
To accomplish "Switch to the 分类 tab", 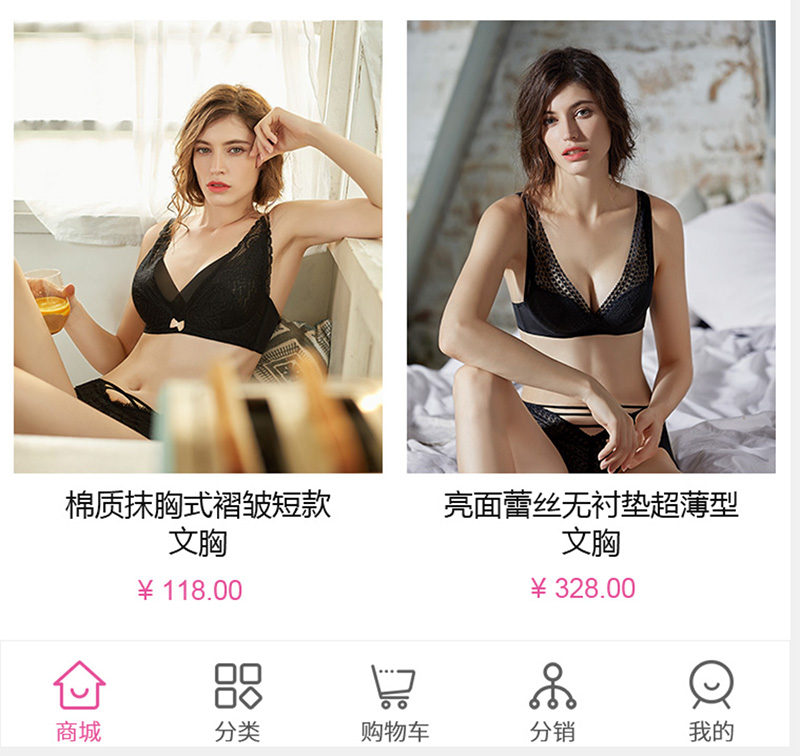I will point(238,701).
